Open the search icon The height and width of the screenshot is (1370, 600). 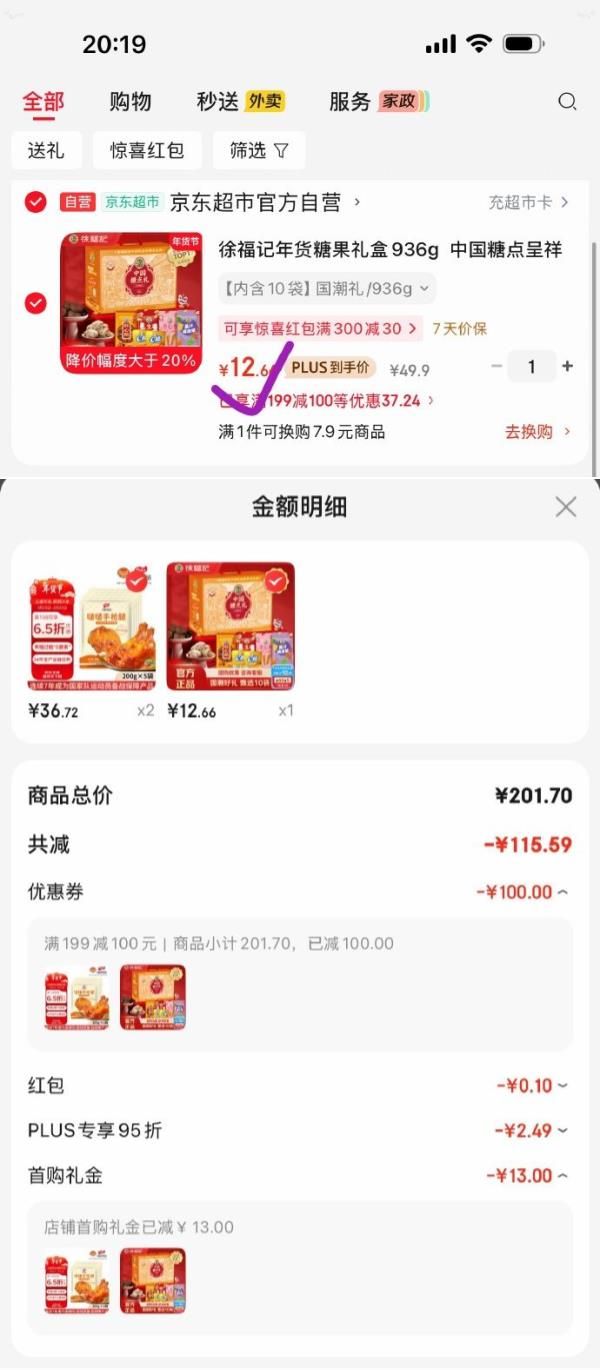[567, 101]
